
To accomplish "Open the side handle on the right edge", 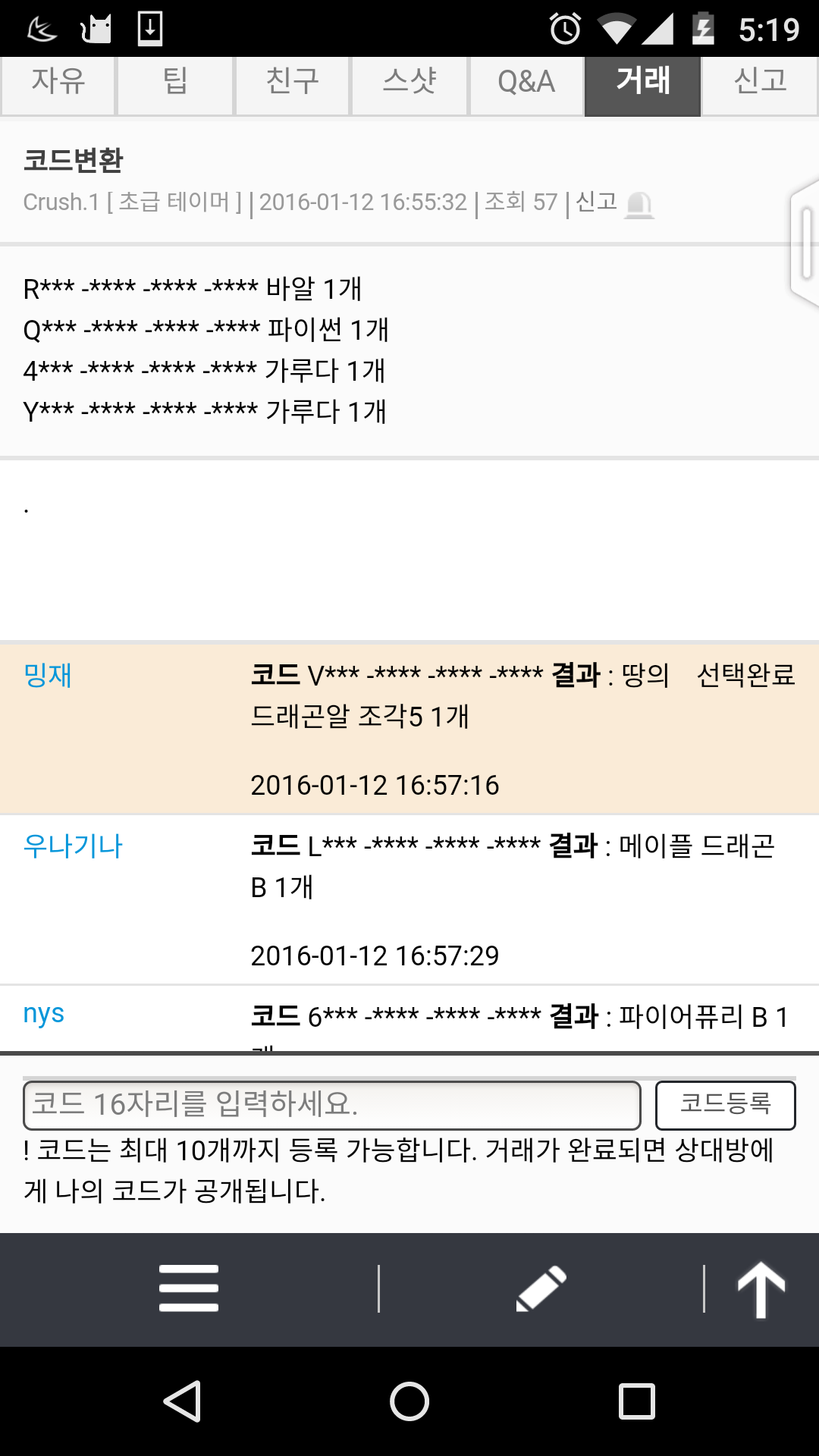I will [805, 243].
